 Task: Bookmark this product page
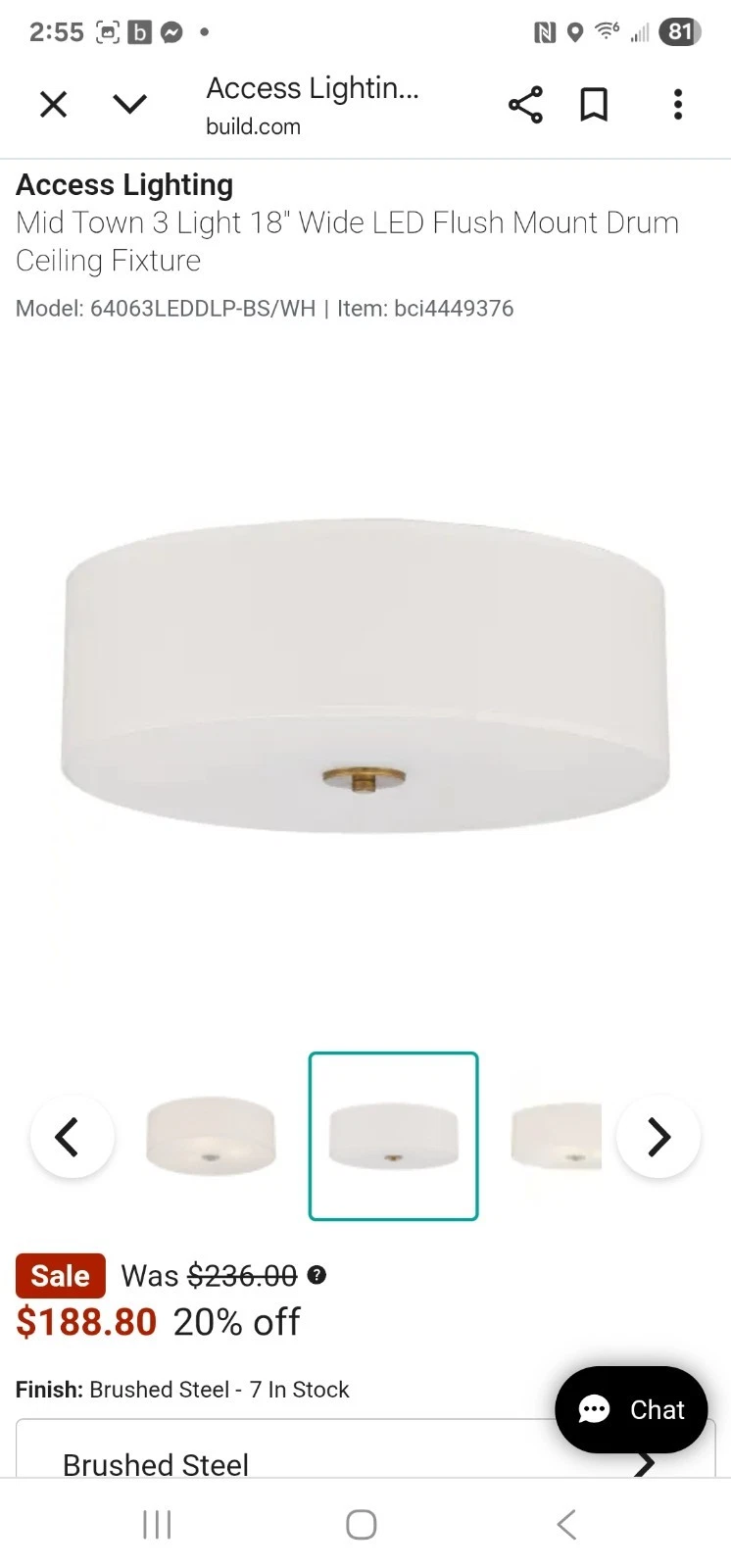click(594, 104)
